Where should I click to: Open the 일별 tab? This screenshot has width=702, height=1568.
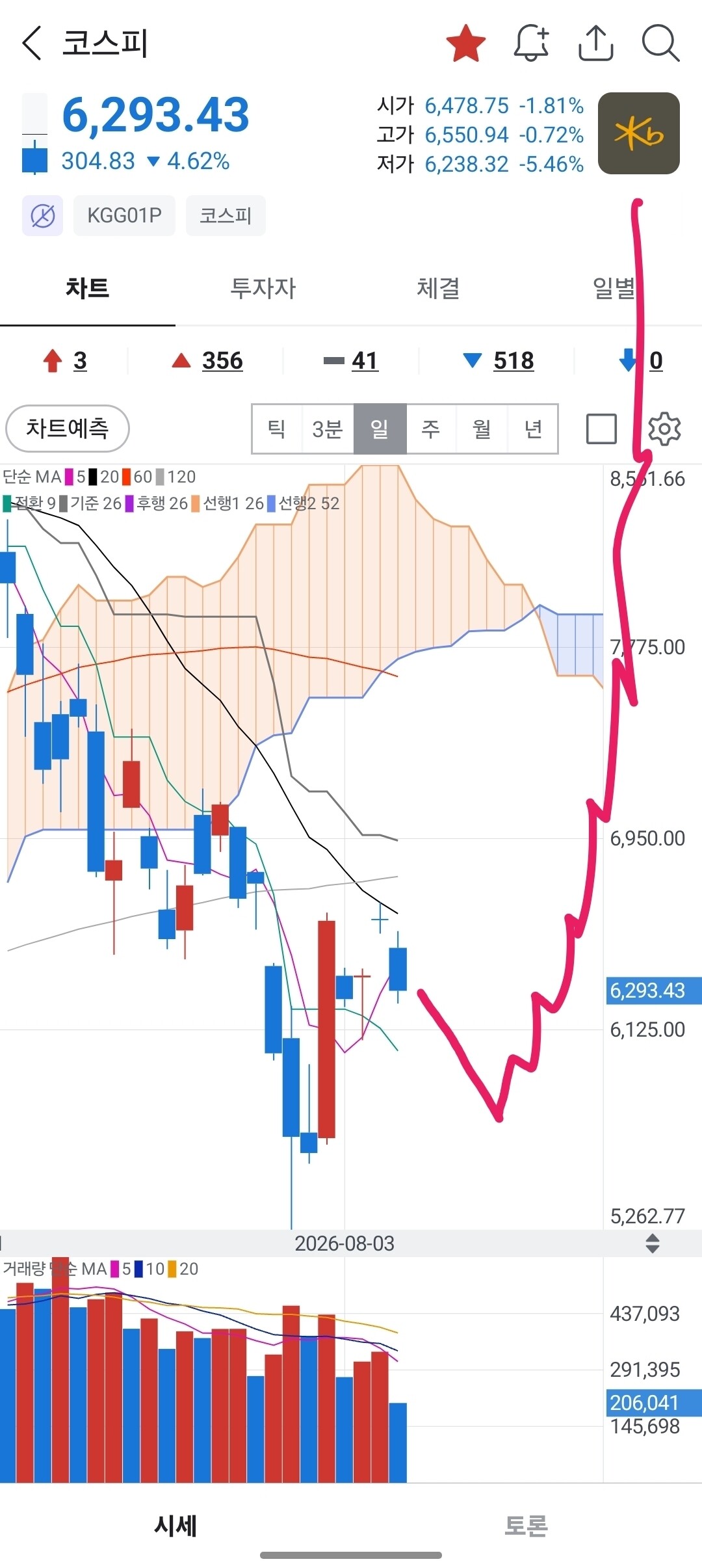point(614,288)
